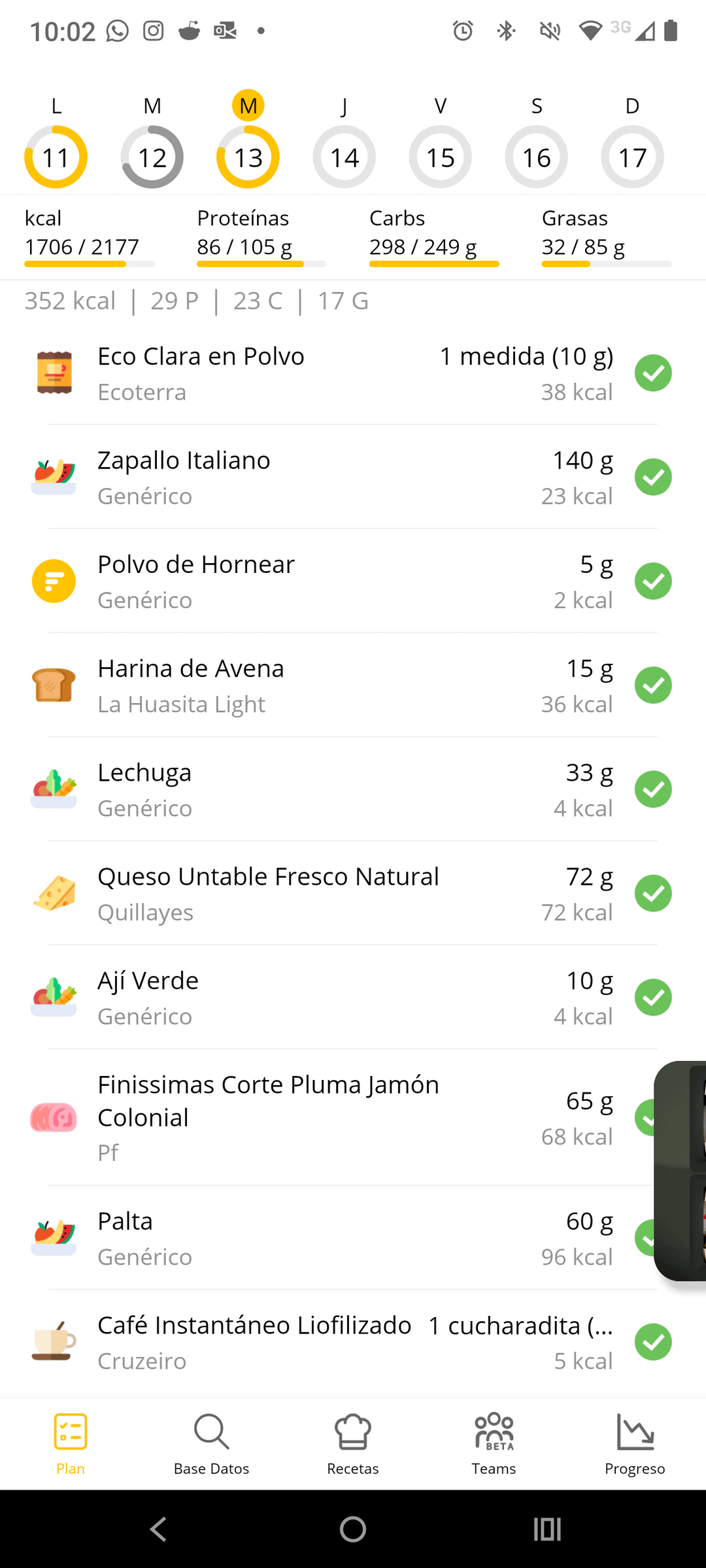Screen dimensions: 706x1568
Task: Jump to Saturday the 16th
Action: [536, 157]
